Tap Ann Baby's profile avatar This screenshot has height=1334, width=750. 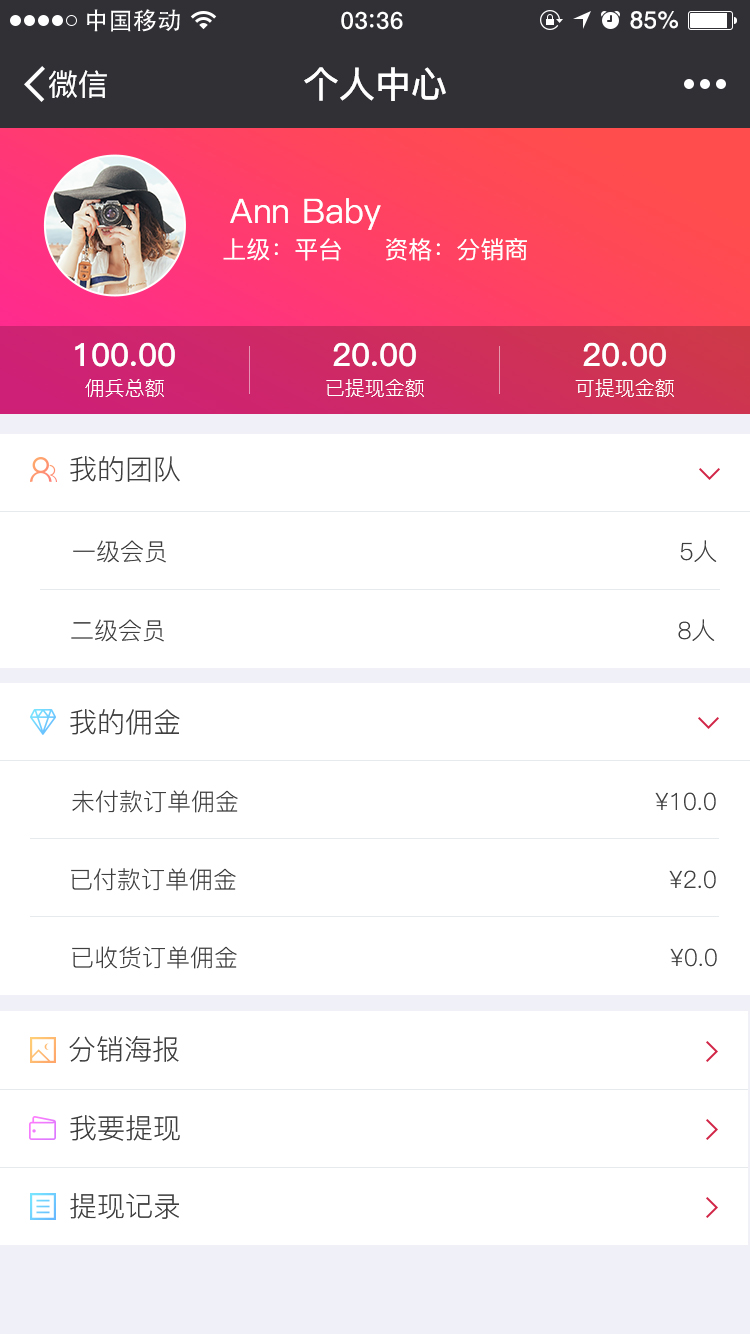click(115, 225)
